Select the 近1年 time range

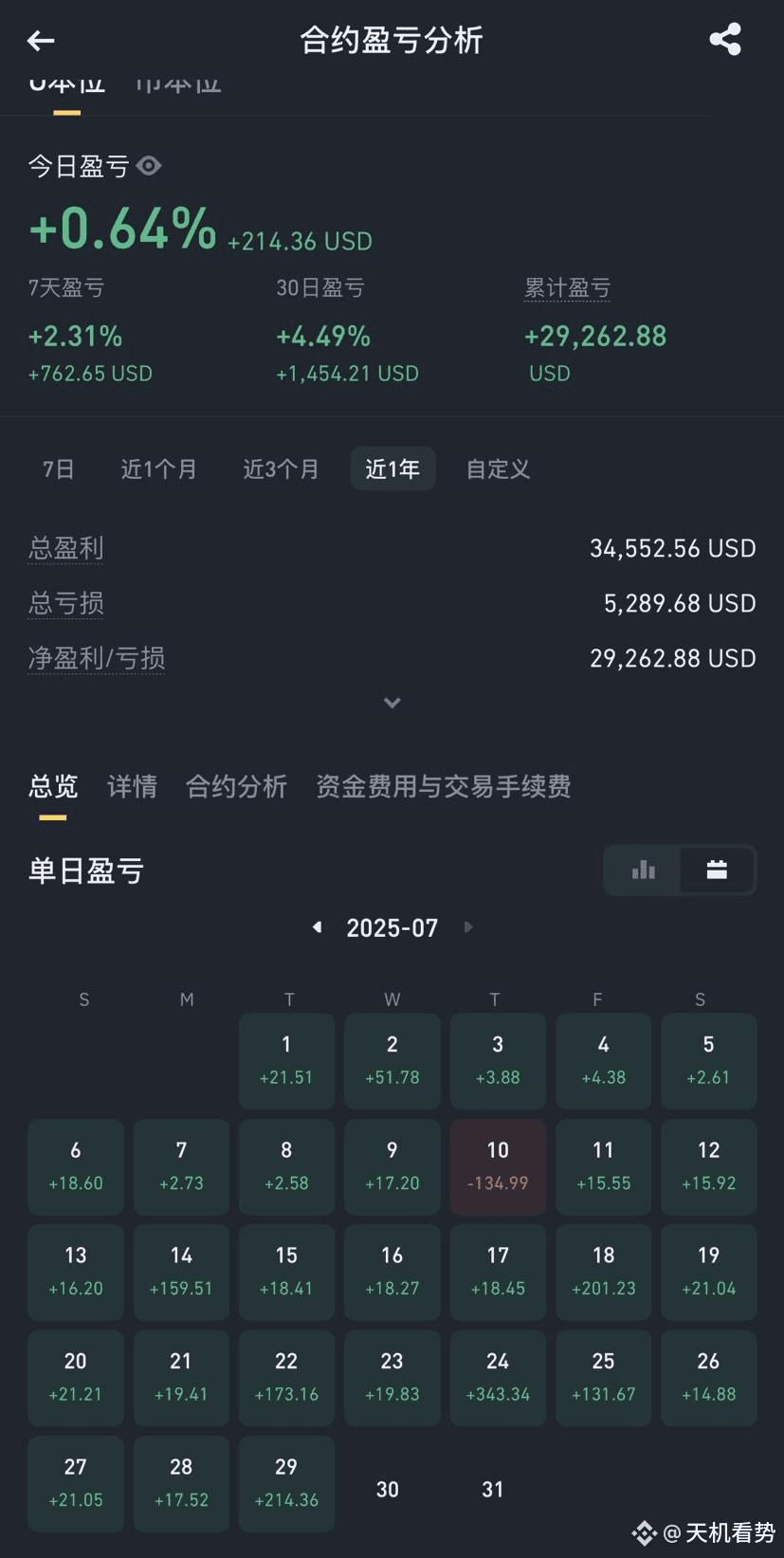pos(392,468)
